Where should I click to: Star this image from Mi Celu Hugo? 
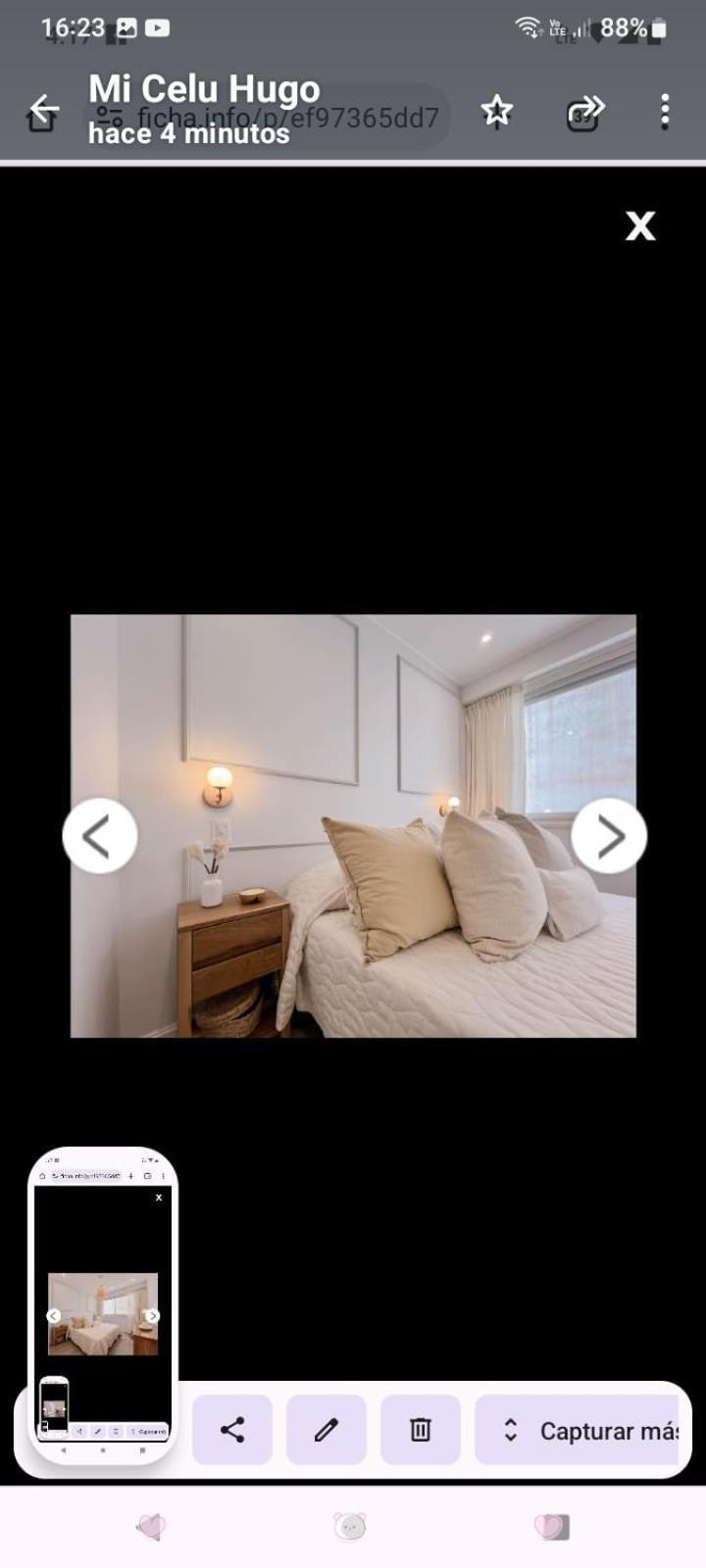point(497,111)
